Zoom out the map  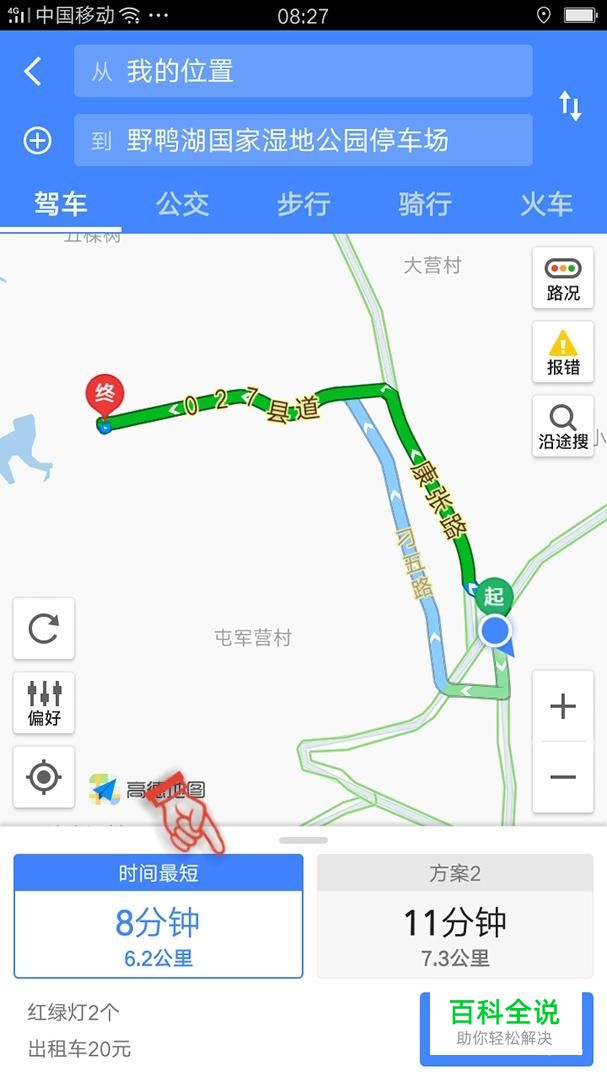(x=563, y=777)
